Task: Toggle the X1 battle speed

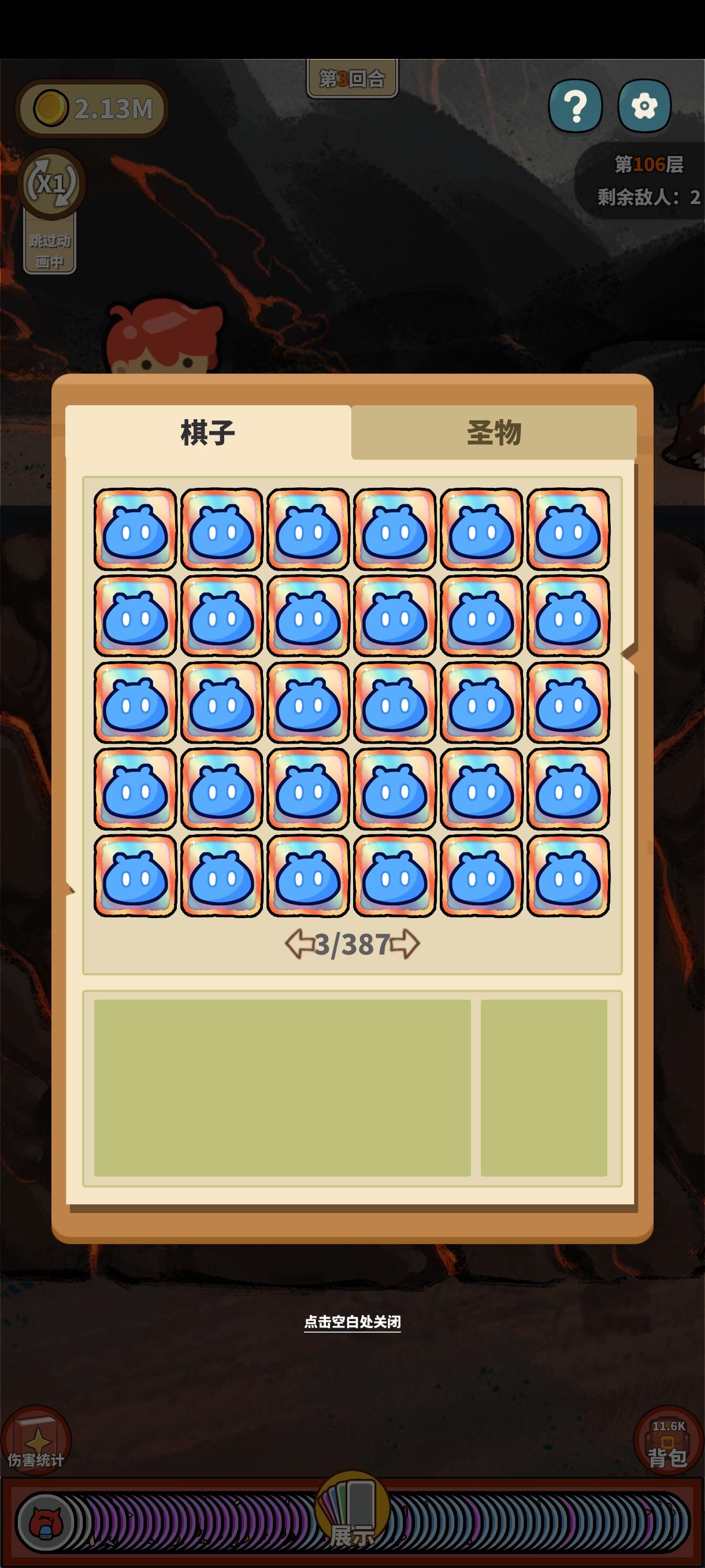Action: [x=51, y=184]
